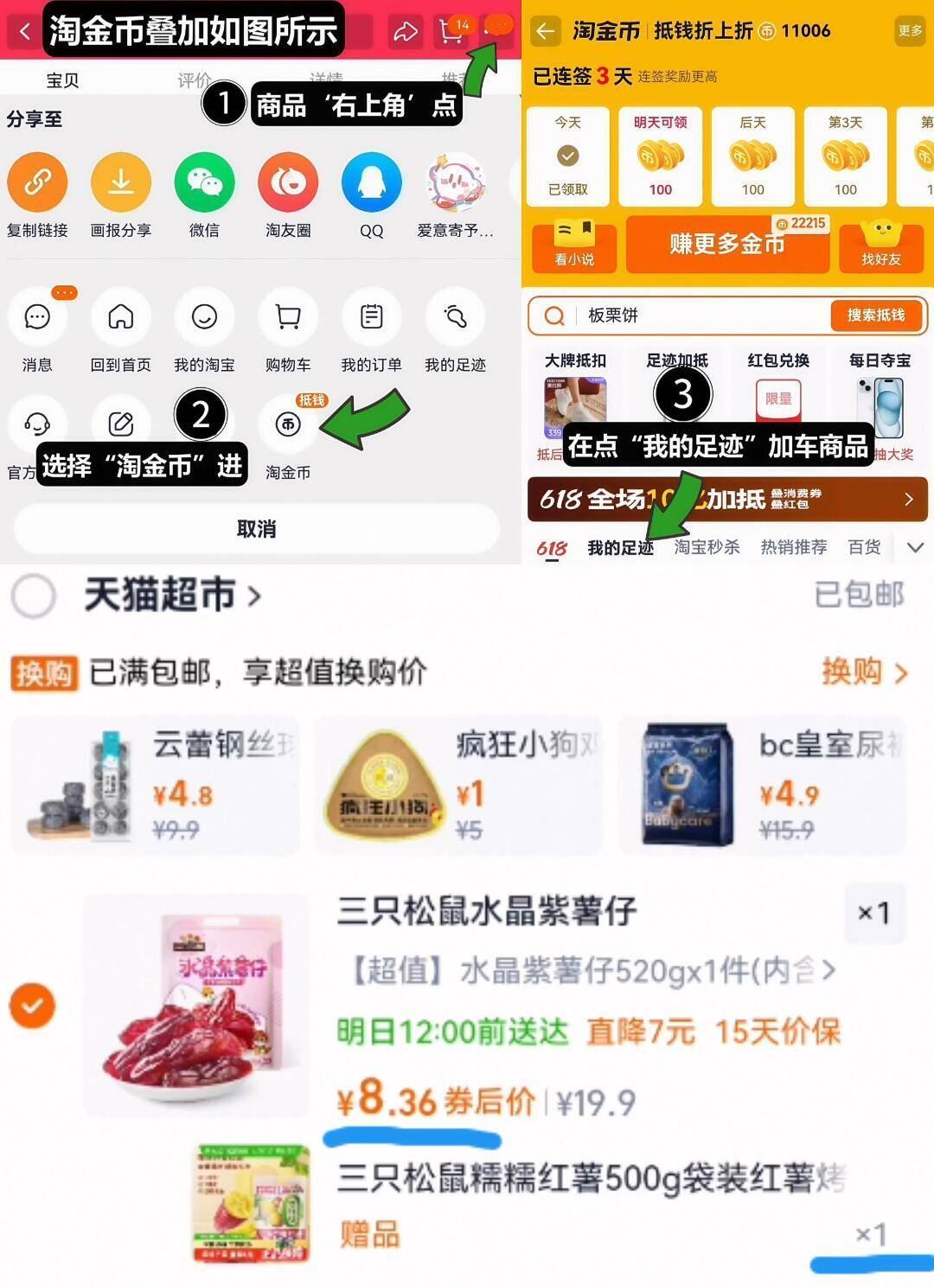Open 淘金币 from the share panel

click(288, 424)
